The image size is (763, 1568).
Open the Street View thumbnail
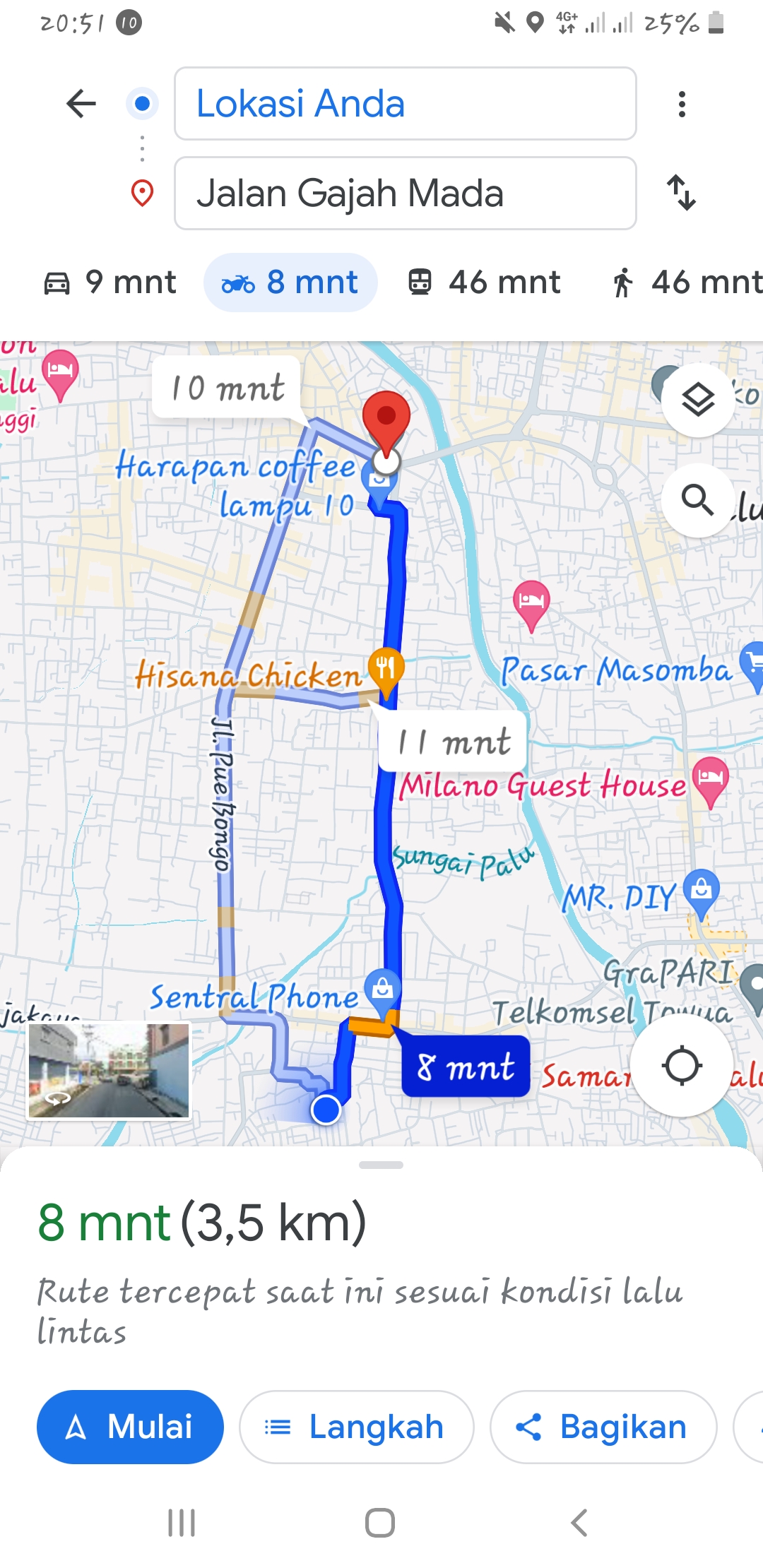click(109, 1071)
